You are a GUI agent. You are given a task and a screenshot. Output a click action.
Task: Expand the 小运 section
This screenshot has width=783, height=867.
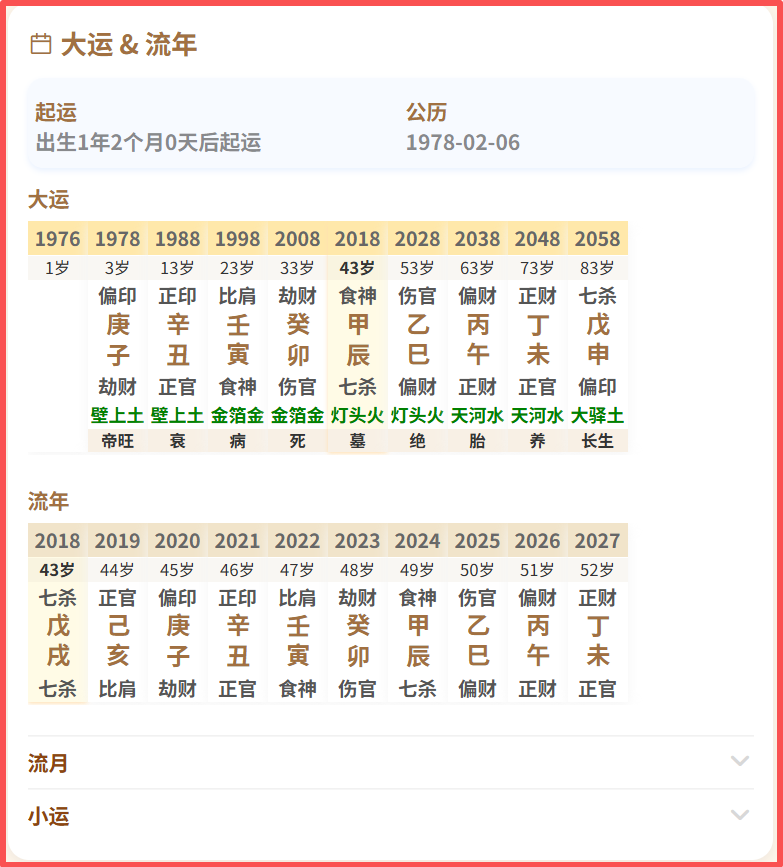[390, 816]
